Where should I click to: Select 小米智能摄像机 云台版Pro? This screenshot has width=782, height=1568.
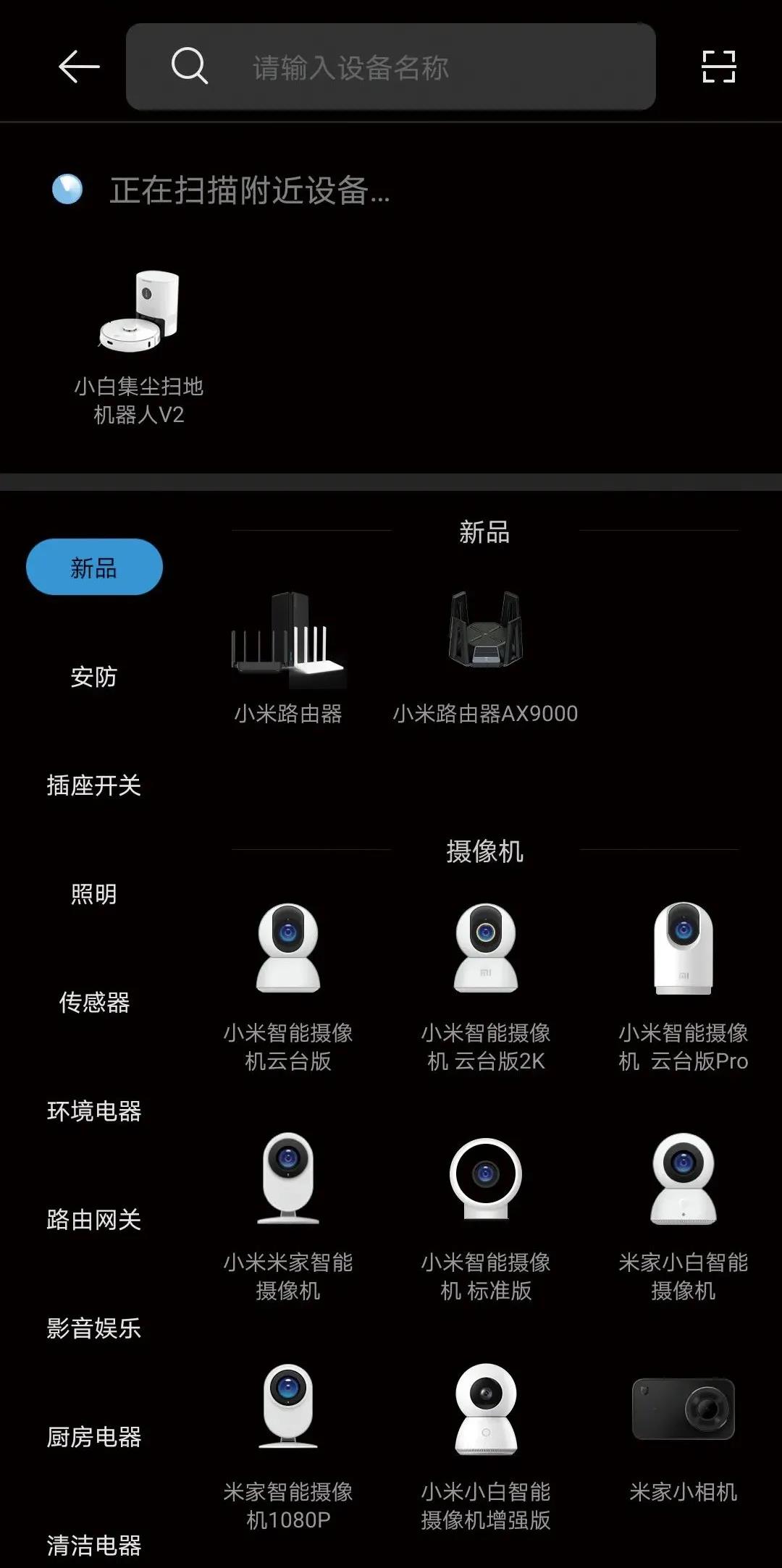pos(684,985)
